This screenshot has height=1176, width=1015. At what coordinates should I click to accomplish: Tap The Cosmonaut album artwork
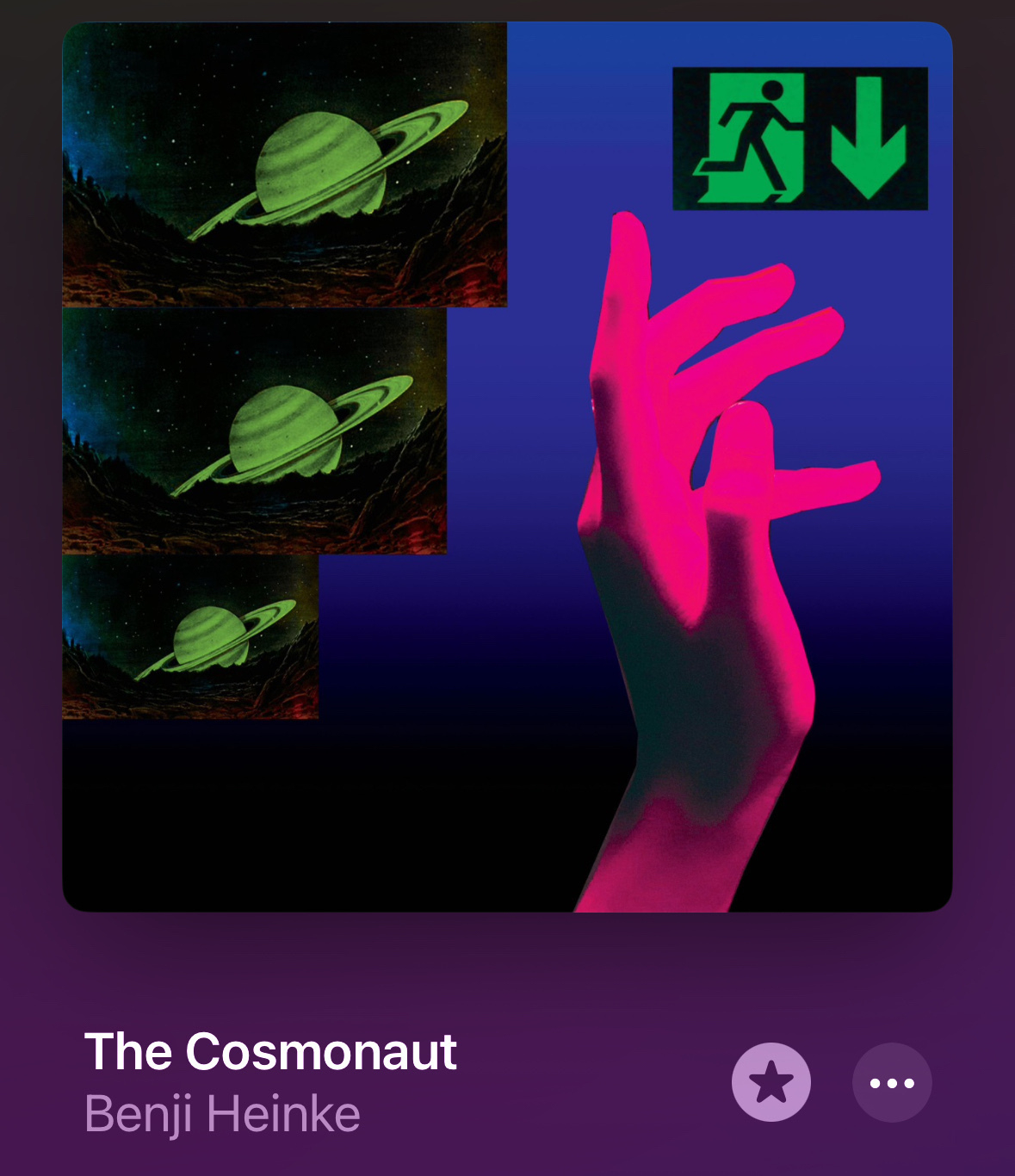tap(507, 467)
